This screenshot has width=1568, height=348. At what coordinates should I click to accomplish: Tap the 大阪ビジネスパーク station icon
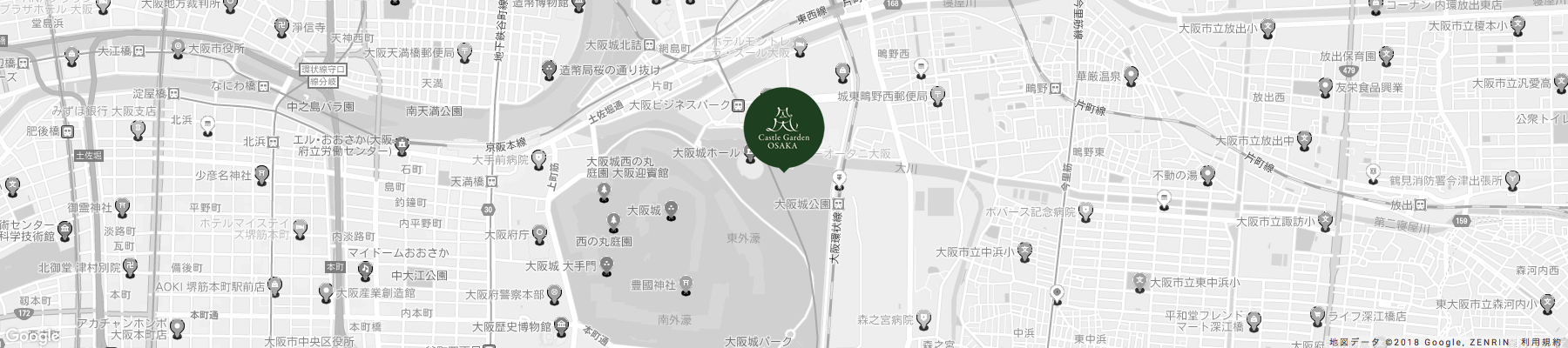point(738,105)
